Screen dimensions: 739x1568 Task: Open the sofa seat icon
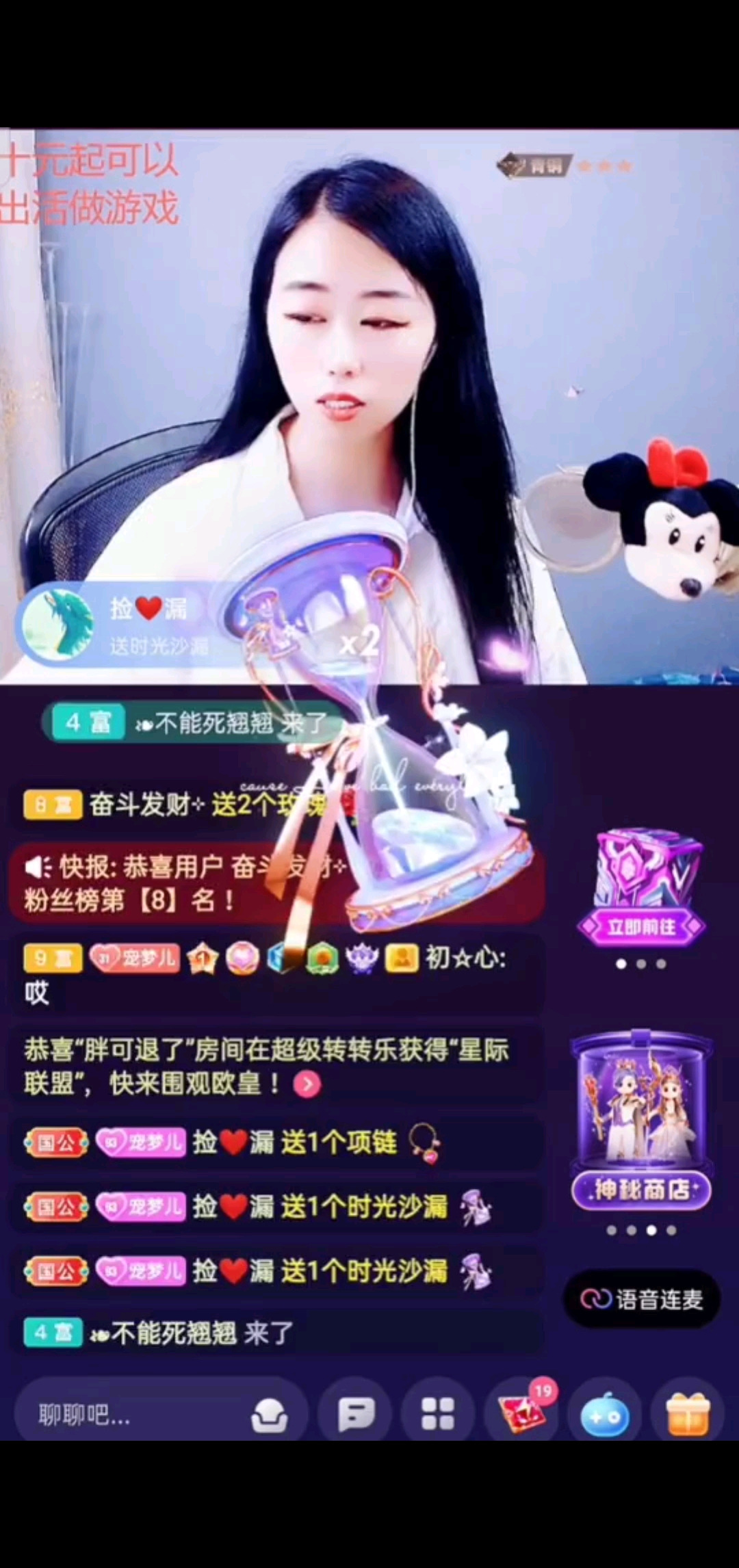pyautogui.click(x=270, y=1415)
